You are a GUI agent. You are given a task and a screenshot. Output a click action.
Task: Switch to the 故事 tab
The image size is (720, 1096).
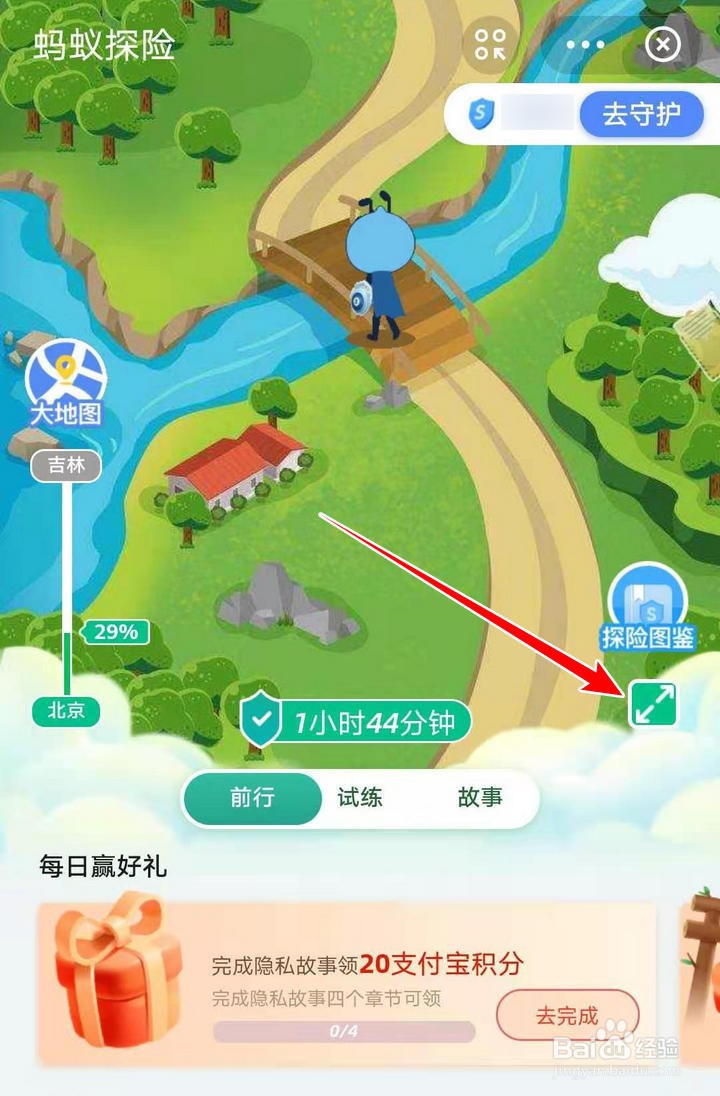pos(480,799)
